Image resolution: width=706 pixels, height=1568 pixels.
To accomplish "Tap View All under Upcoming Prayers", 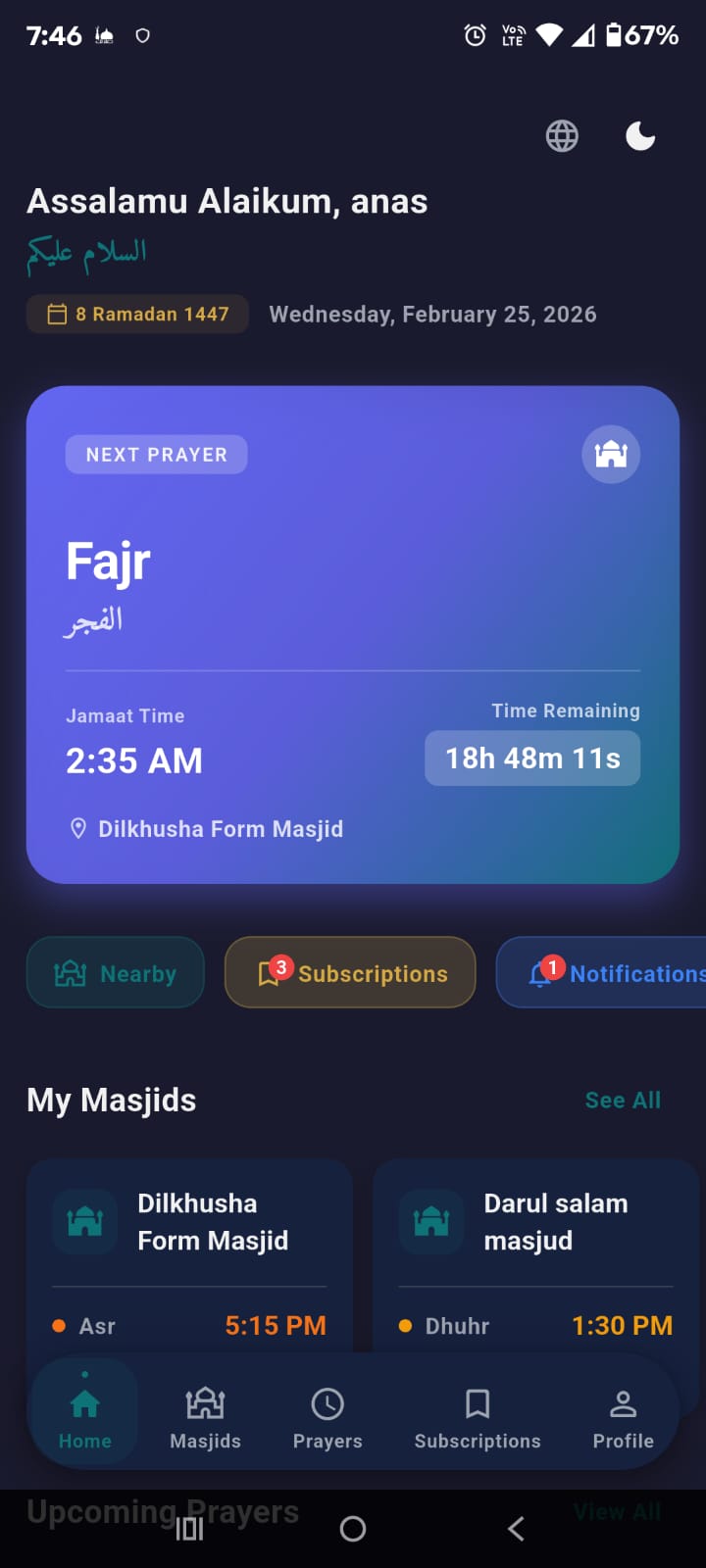I will 618,1511.
